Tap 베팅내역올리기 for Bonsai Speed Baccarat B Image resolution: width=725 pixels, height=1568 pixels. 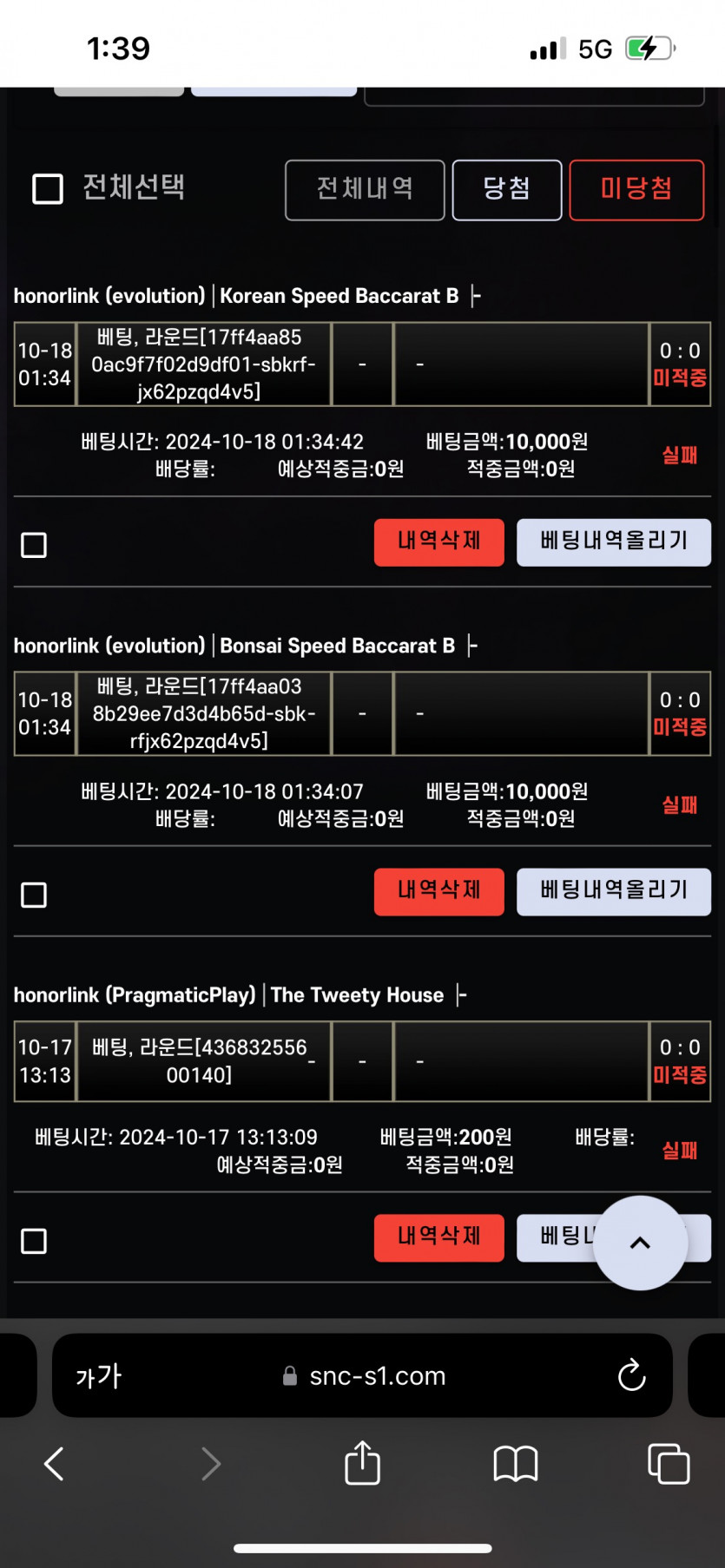[x=614, y=891]
